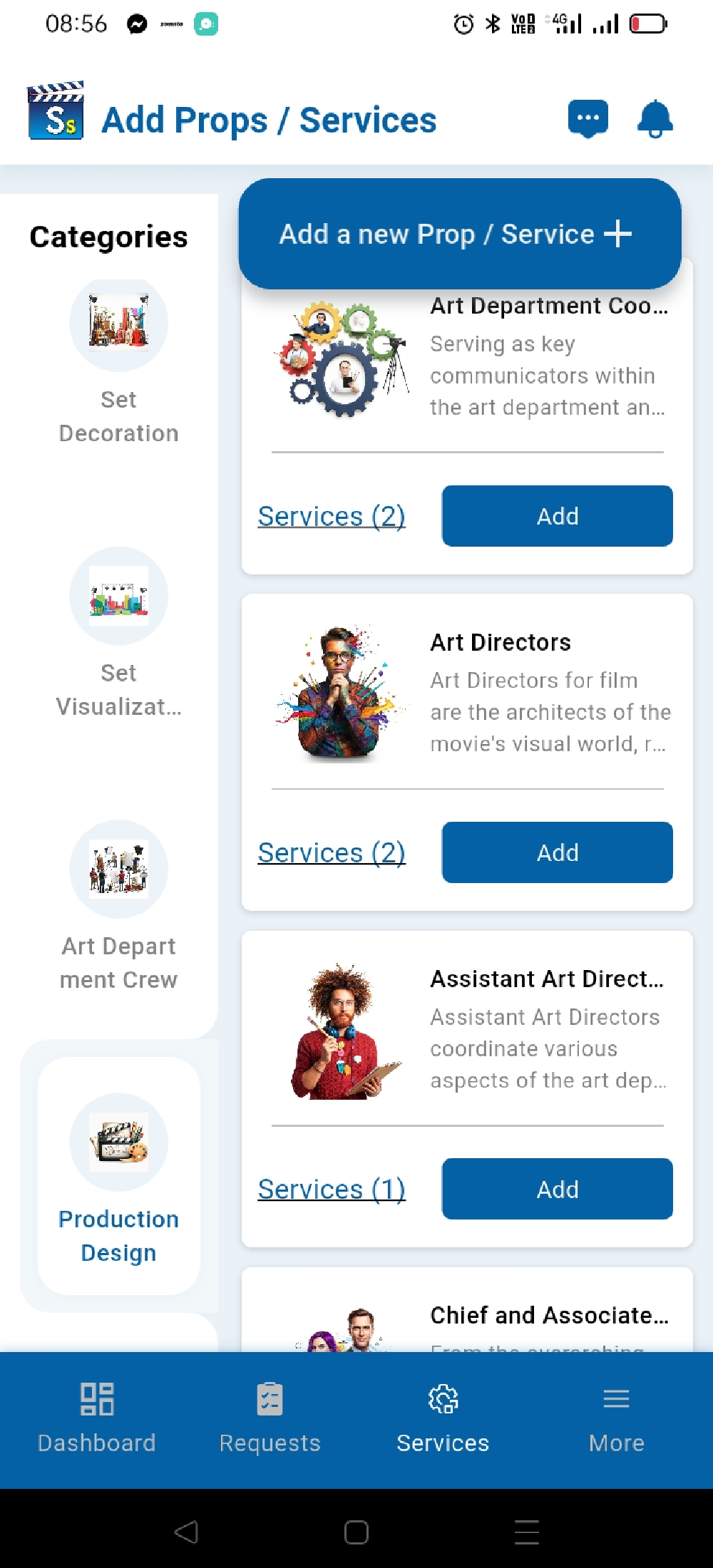The height and width of the screenshot is (1568, 713).
Task: Add the Assistant Art Directors service
Action: [x=557, y=1189]
